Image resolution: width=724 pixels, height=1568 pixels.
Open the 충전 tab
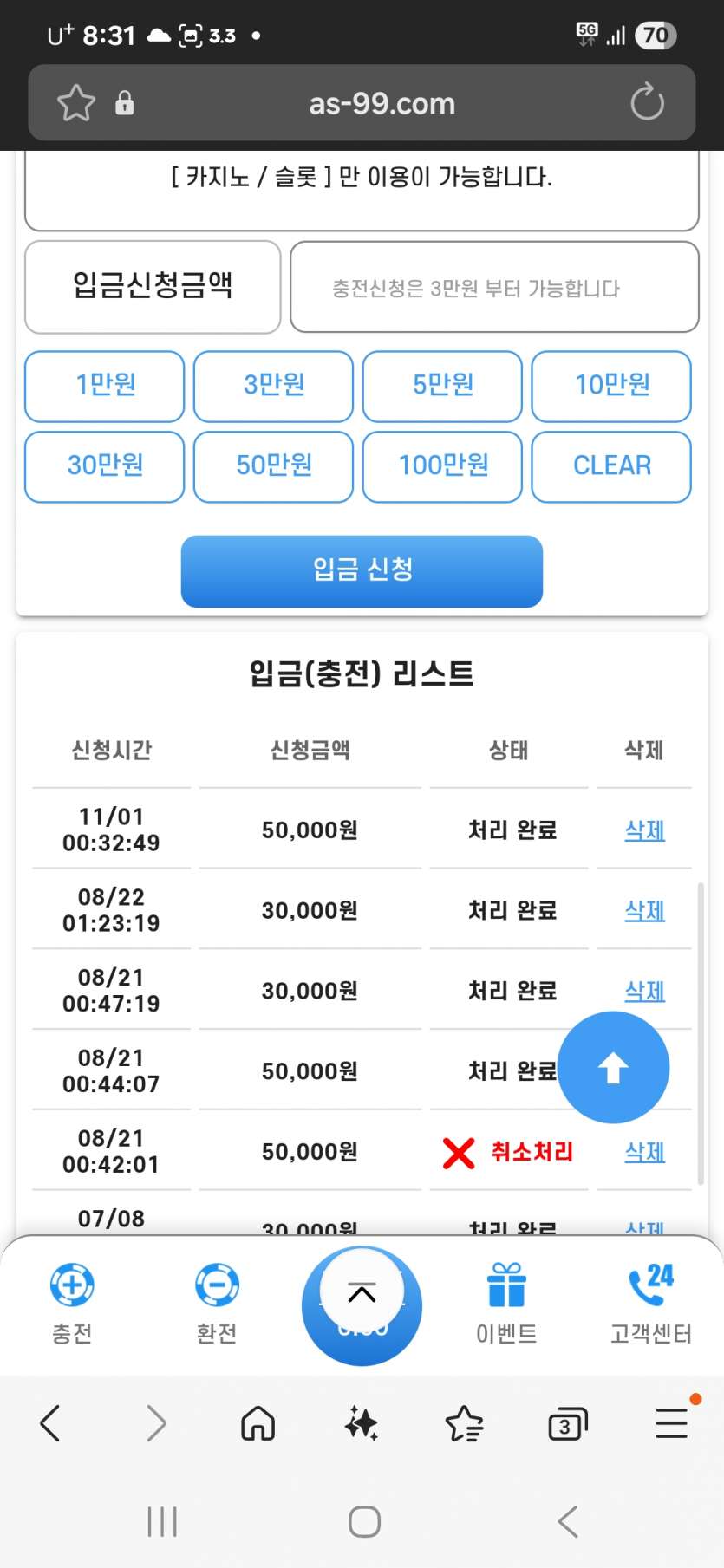click(x=72, y=1302)
